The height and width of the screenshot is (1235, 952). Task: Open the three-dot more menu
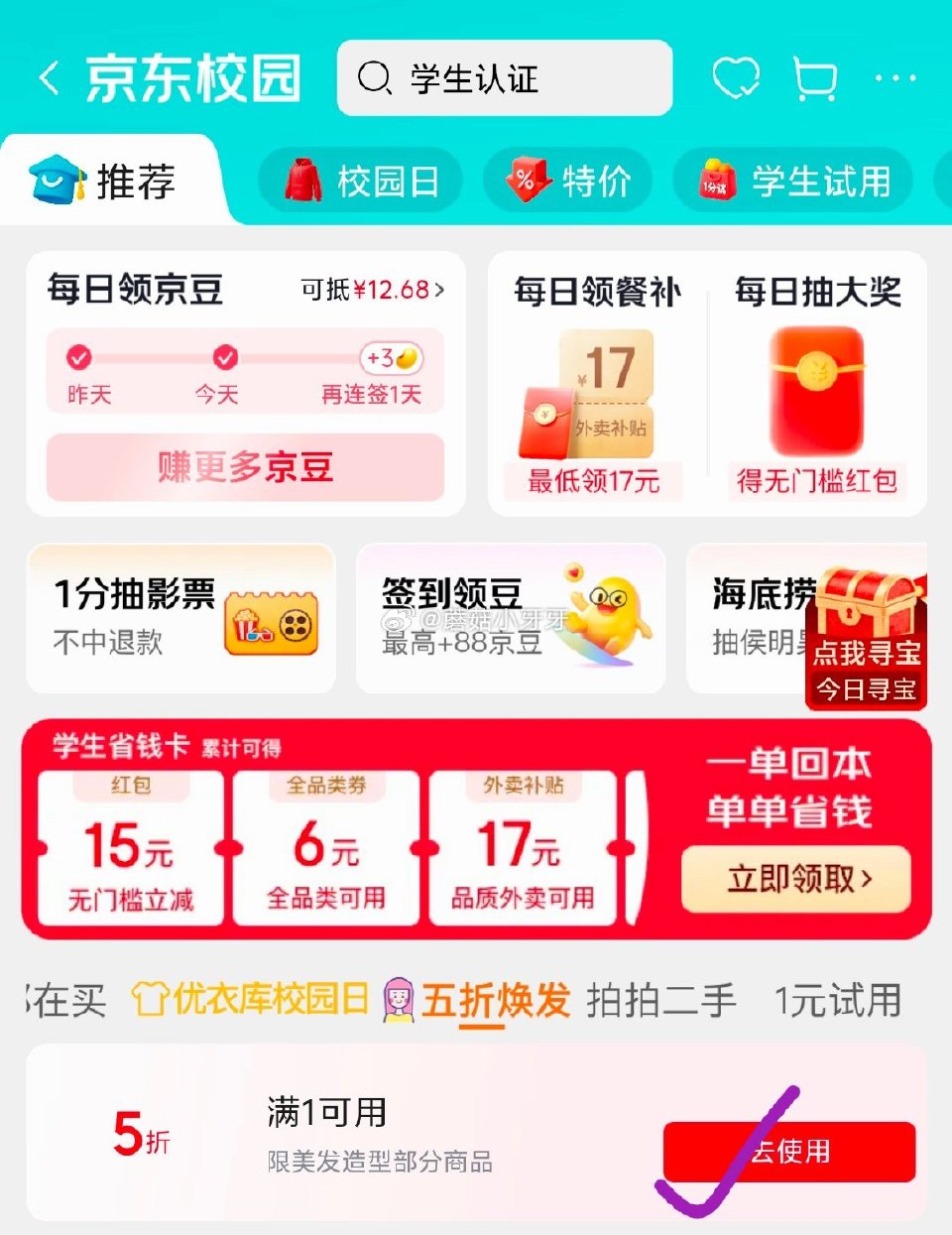pos(897,77)
